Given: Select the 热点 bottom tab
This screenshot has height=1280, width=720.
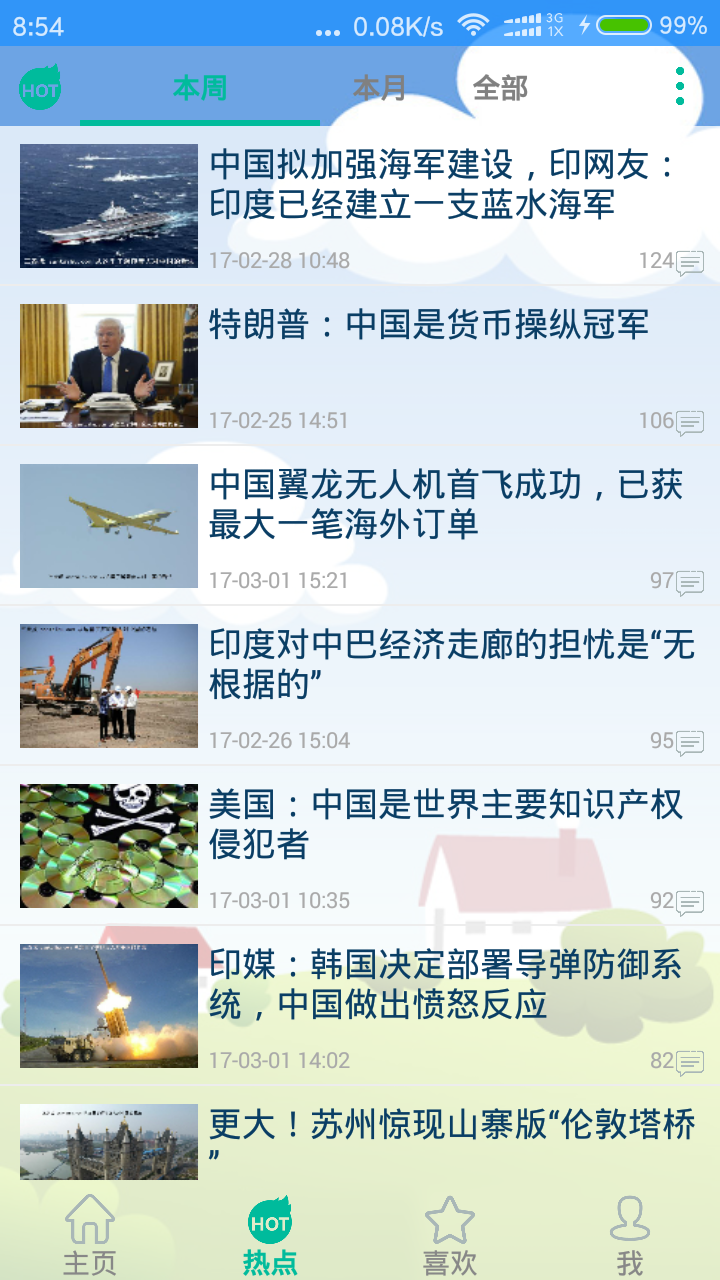Looking at the screenshot, I should (270, 1235).
